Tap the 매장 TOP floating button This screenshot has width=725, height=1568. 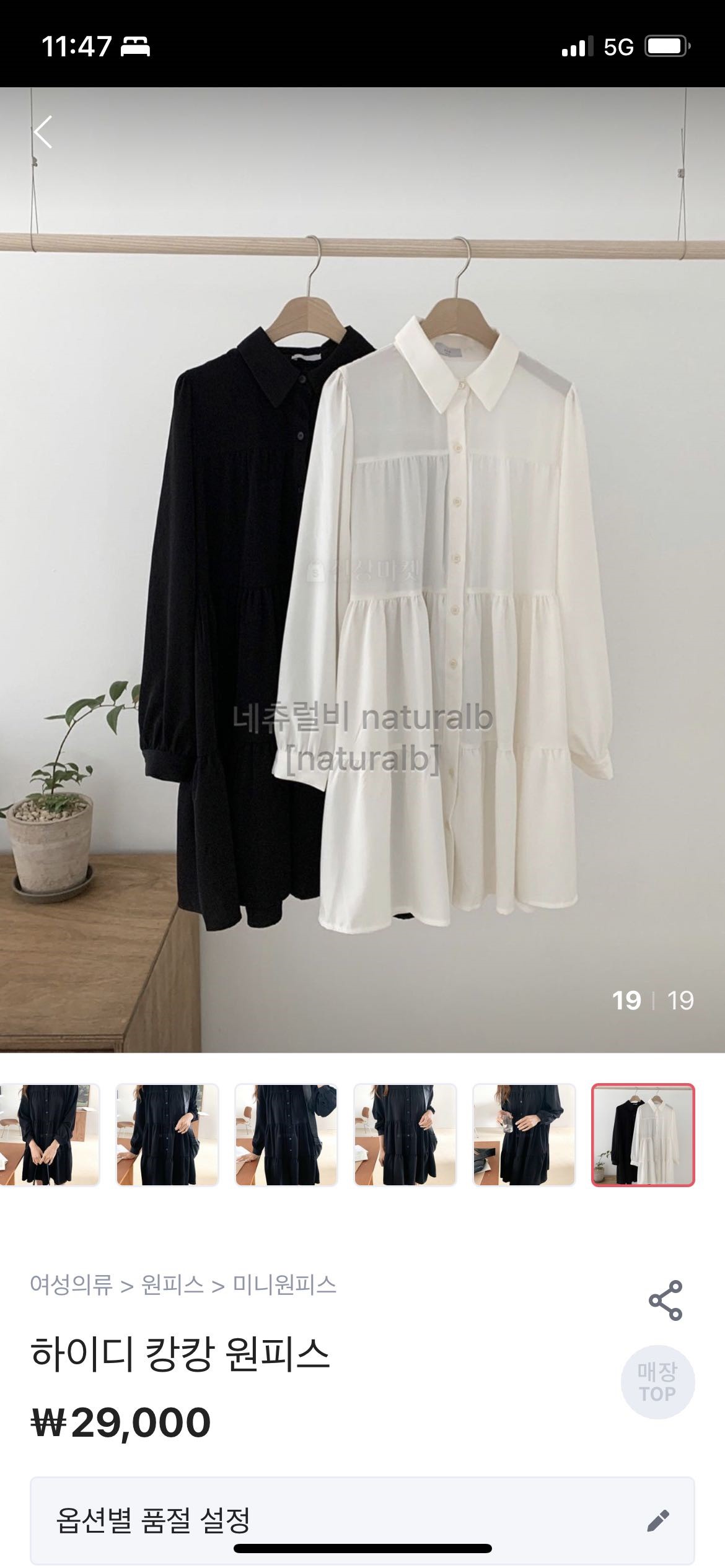(x=657, y=1382)
